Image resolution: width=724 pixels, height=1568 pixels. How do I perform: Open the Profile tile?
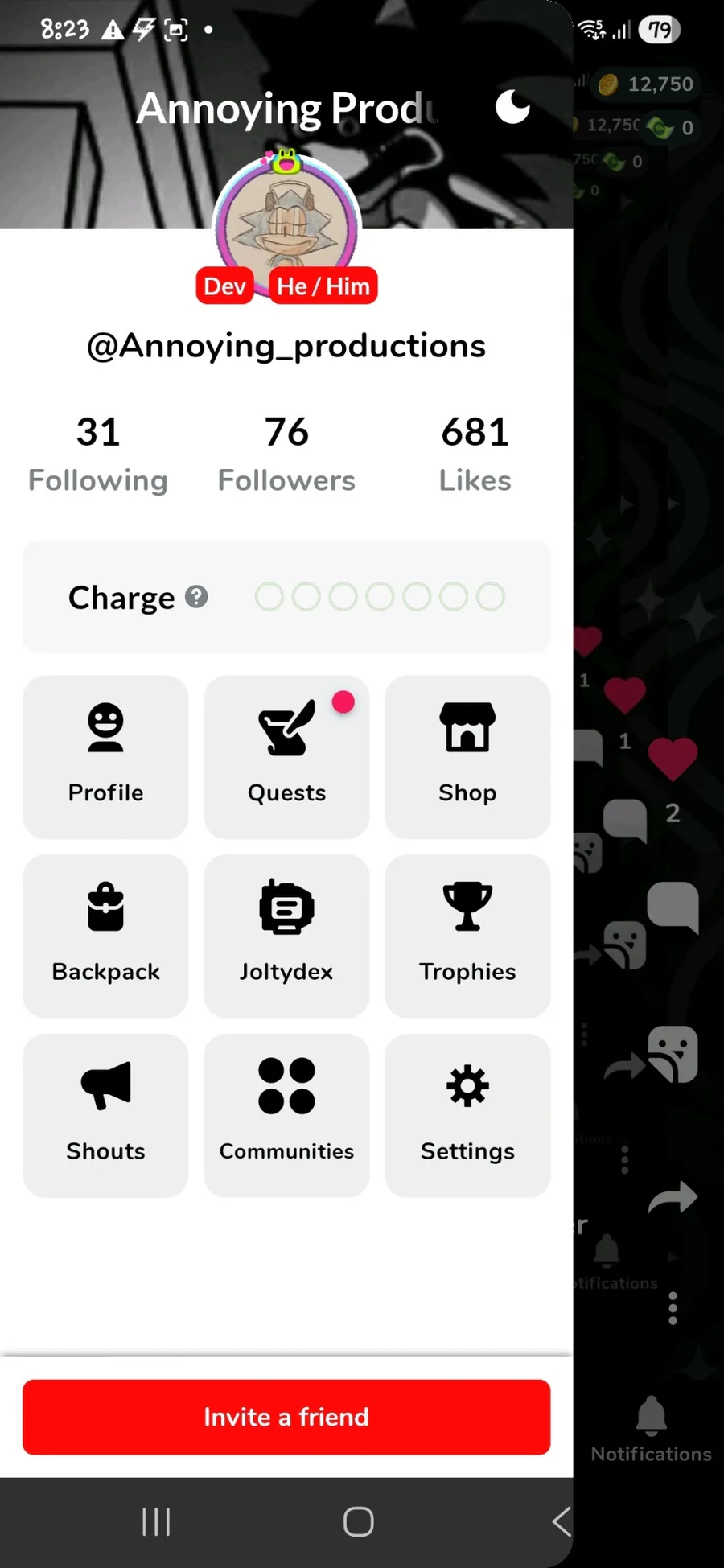[105, 756]
